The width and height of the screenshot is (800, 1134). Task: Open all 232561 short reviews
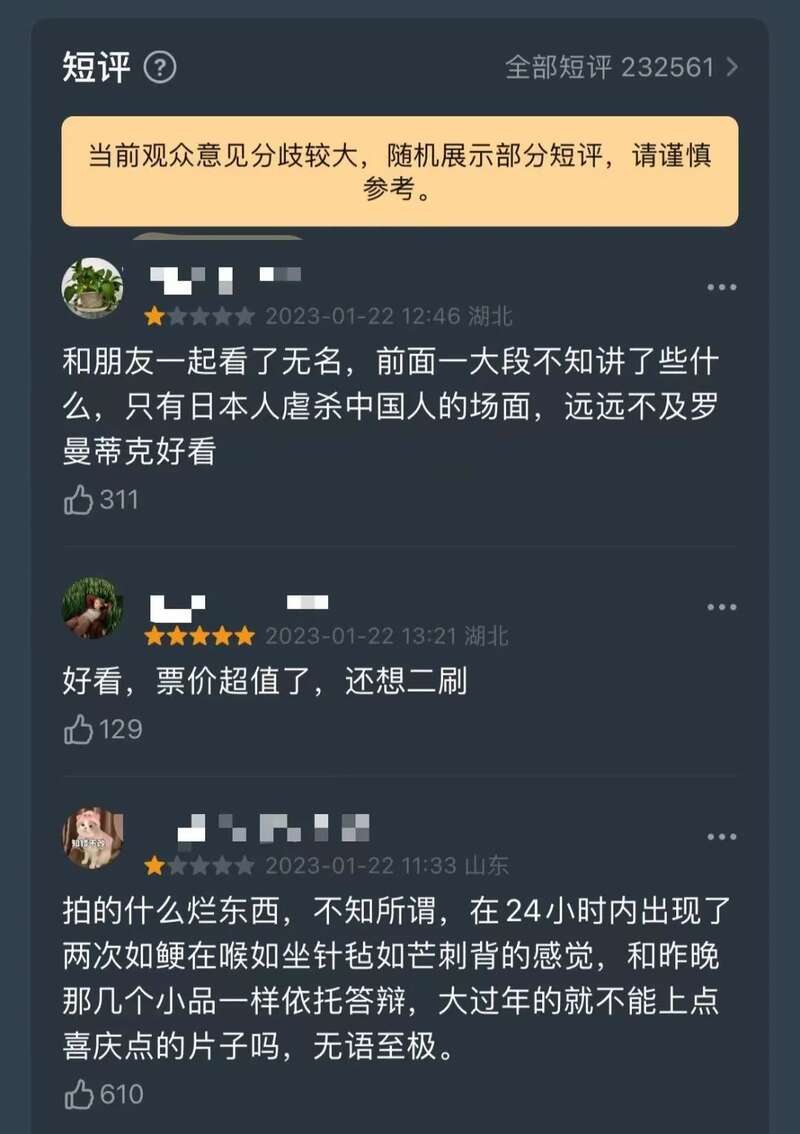(x=620, y=67)
